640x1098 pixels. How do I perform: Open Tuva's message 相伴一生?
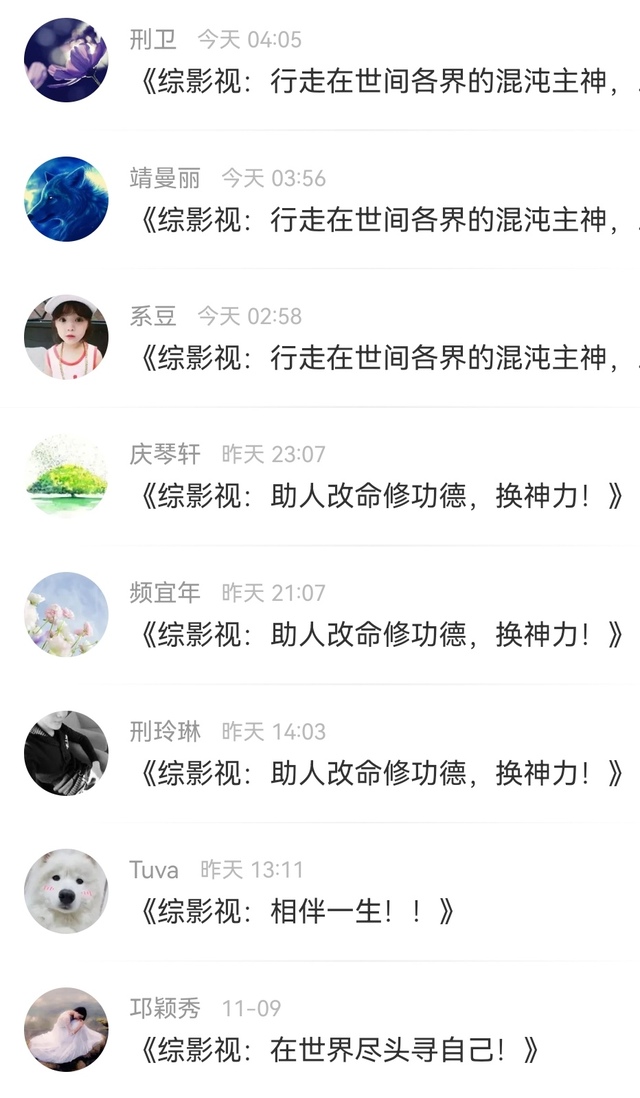point(320,892)
